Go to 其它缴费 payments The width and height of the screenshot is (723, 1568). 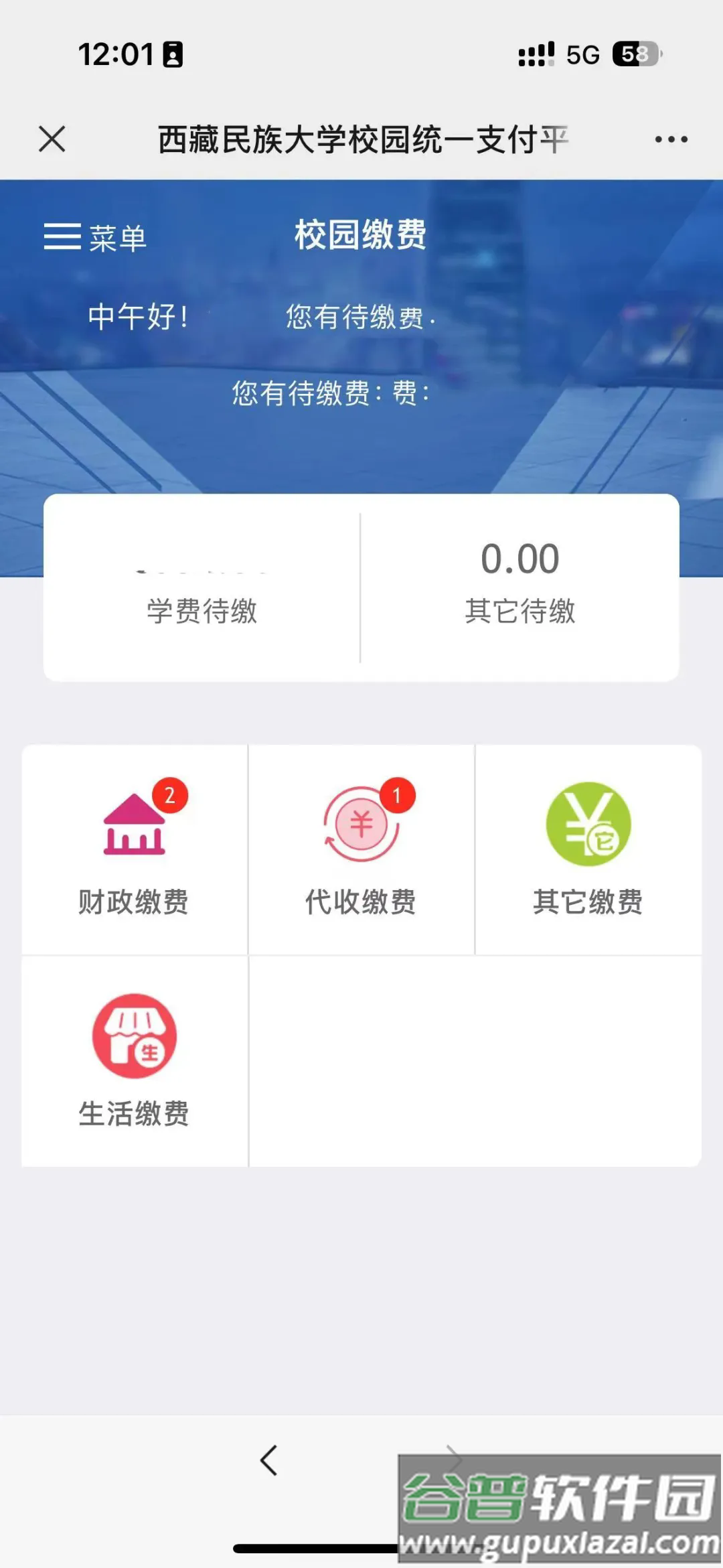[588, 849]
